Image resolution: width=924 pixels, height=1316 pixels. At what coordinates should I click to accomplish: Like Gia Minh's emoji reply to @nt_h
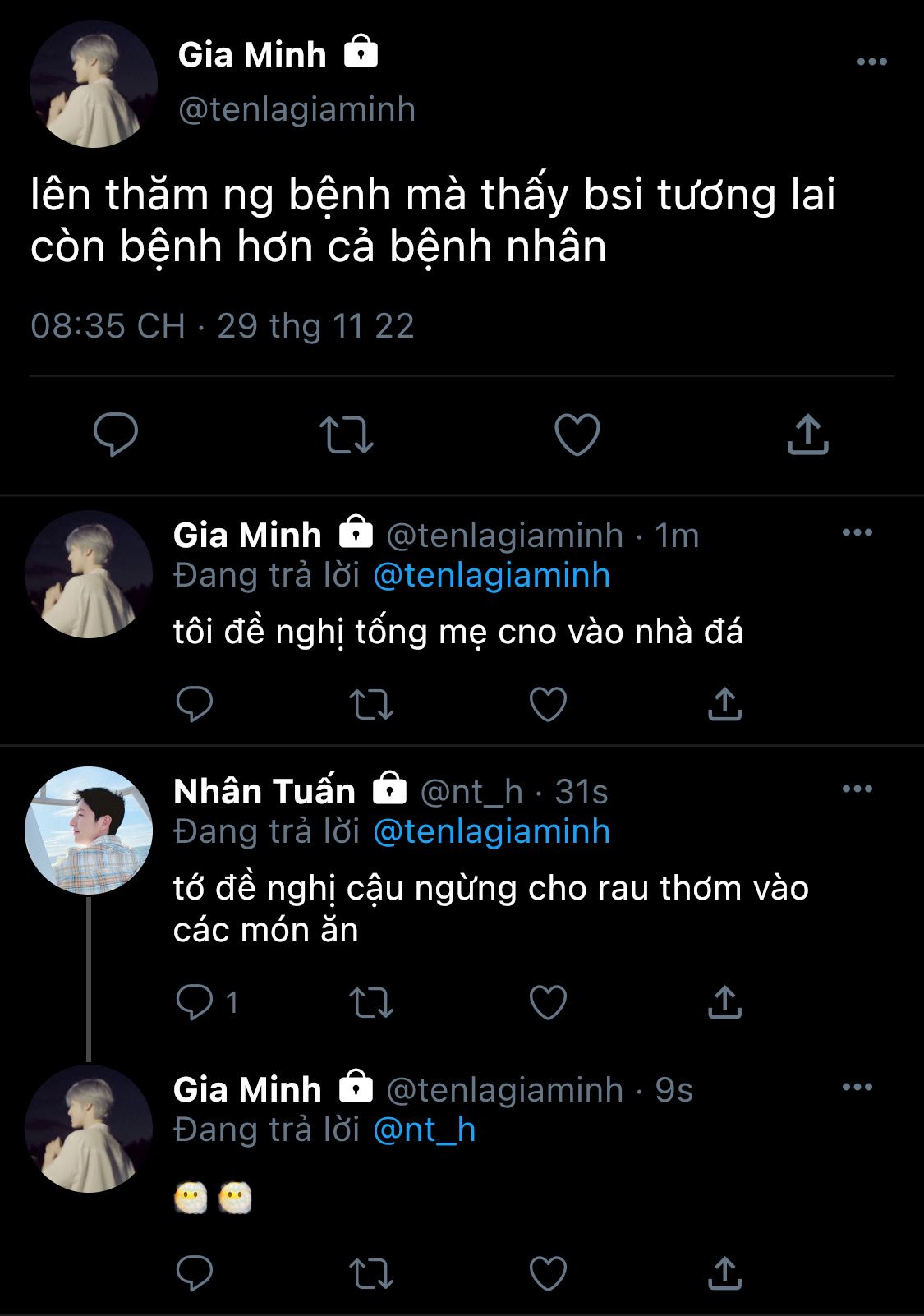548,1274
